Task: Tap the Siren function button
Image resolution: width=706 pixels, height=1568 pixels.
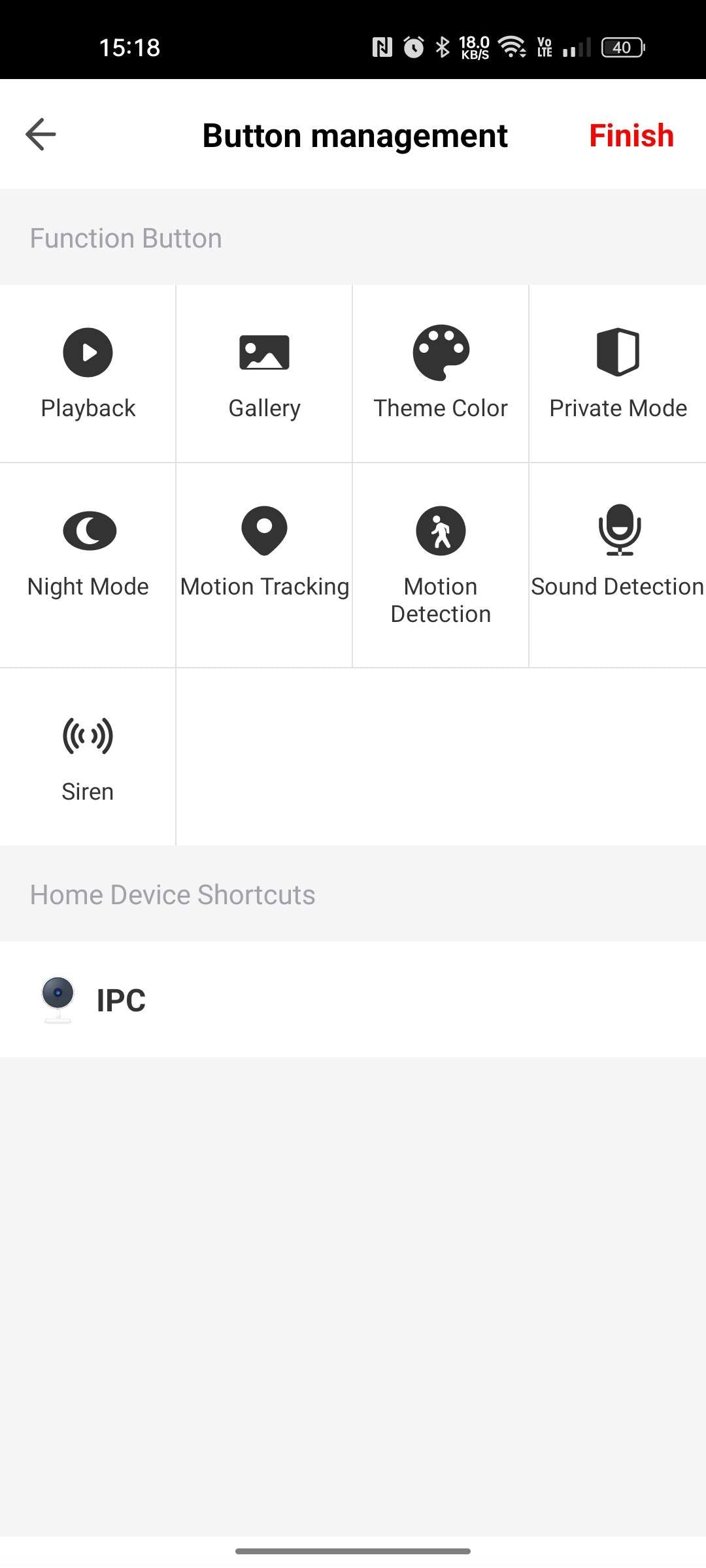Action: tap(88, 758)
